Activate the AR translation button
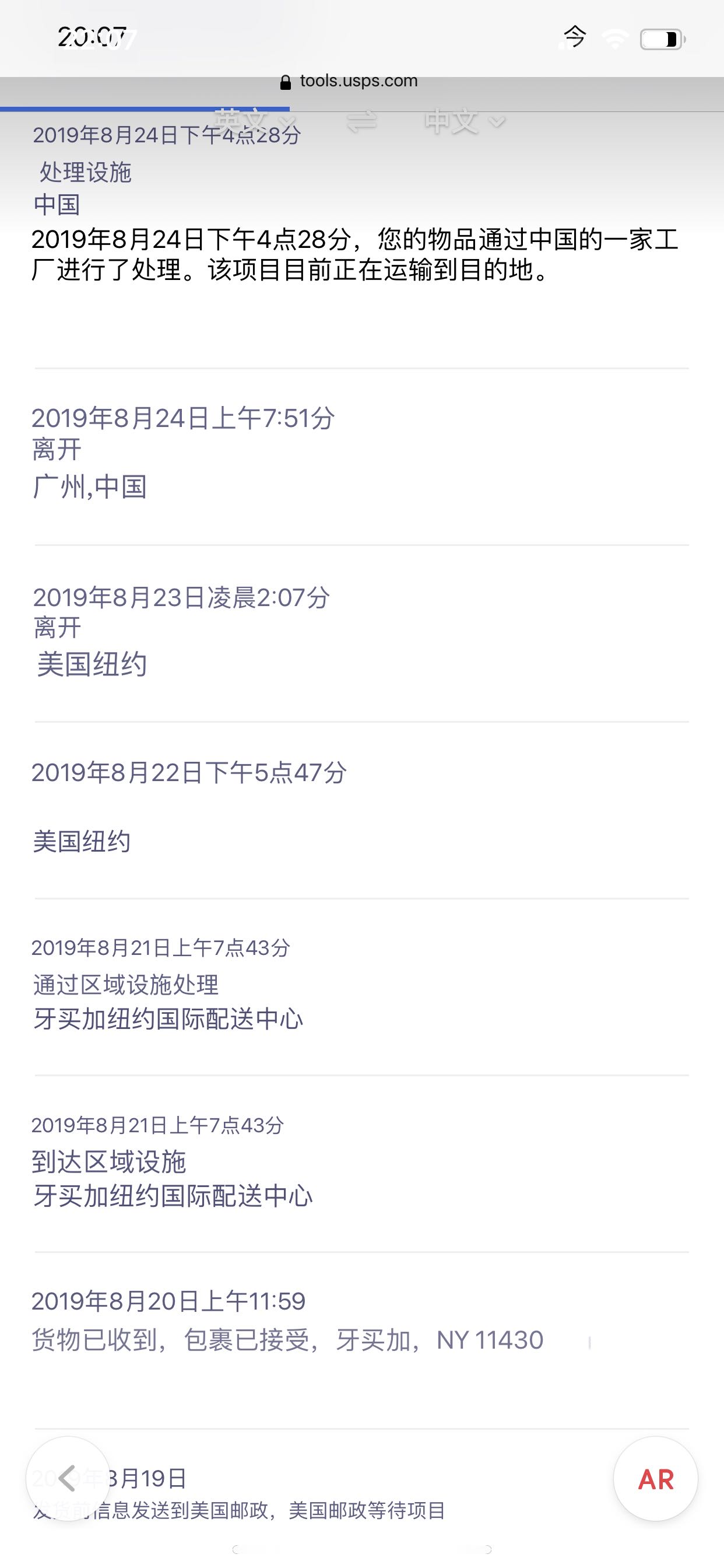The height and width of the screenshot is (1568, 724). [656, 1479]
